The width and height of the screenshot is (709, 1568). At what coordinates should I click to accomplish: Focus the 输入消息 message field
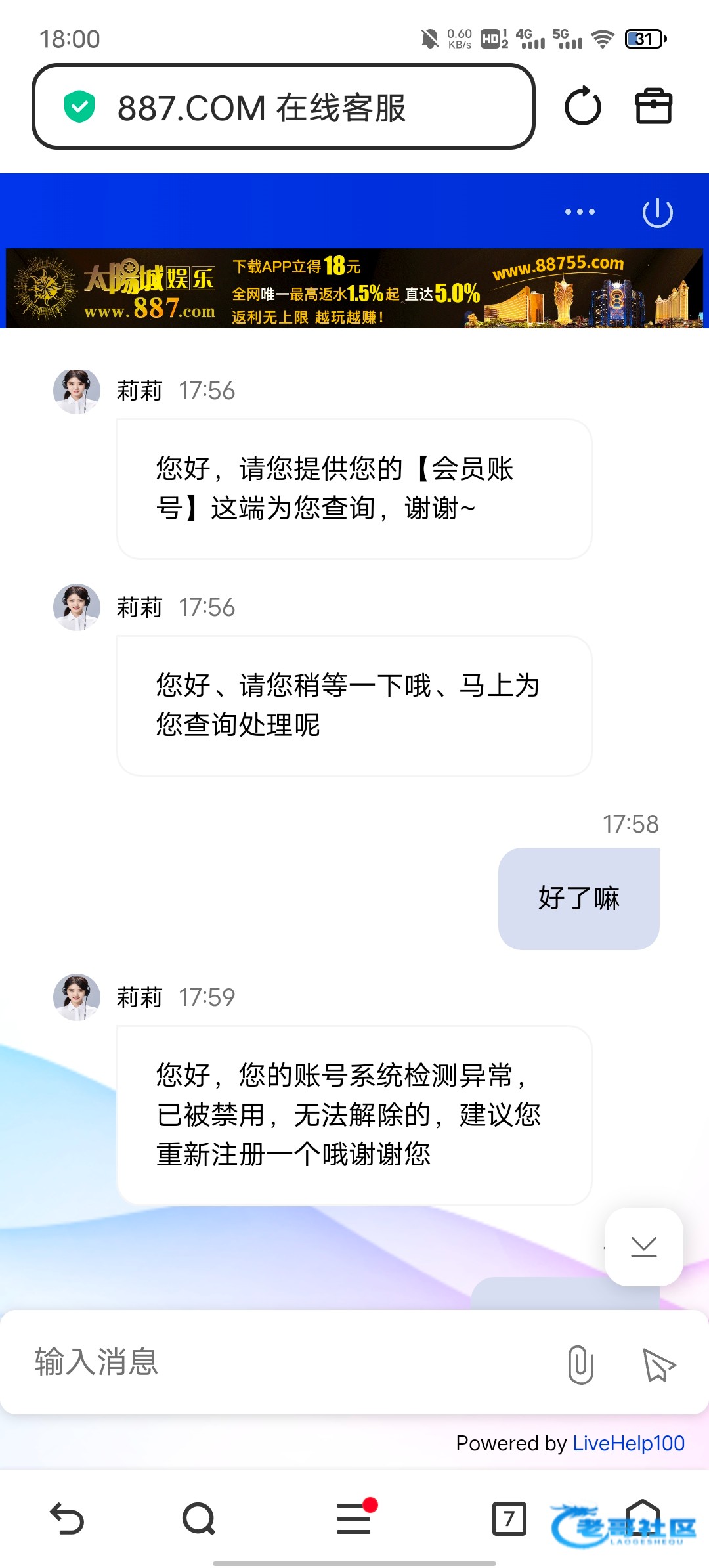[282, 1362]
